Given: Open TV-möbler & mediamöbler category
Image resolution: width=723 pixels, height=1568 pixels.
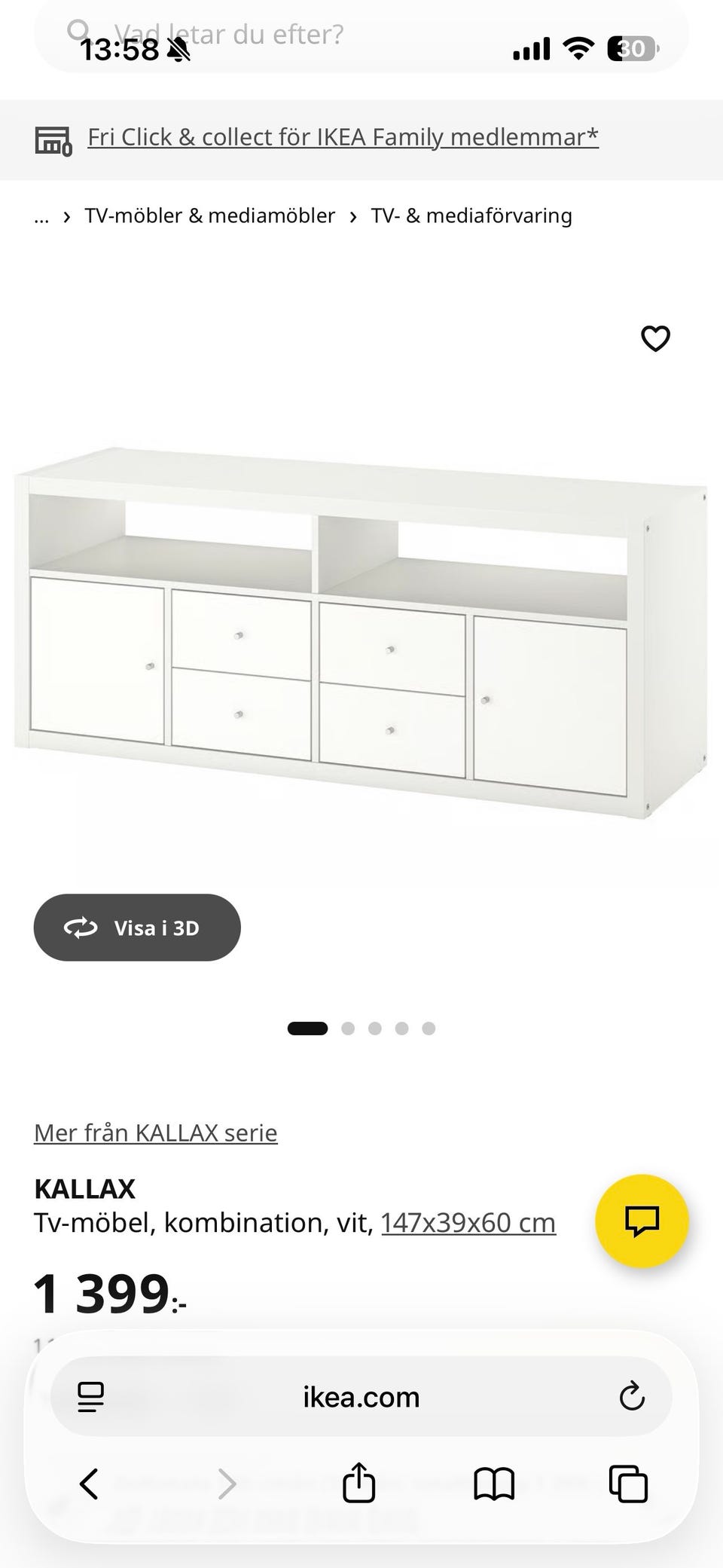Looking at the screenshot, I should 210,215.
